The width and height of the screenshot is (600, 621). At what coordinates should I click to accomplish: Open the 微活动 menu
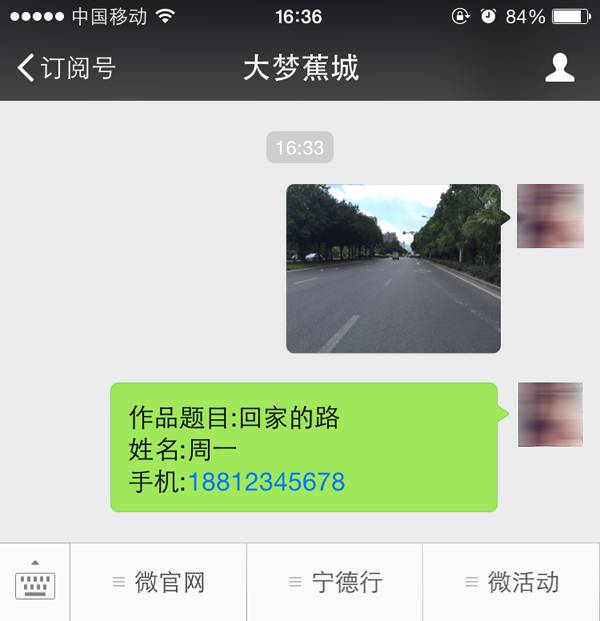click(x=512, y=582)
